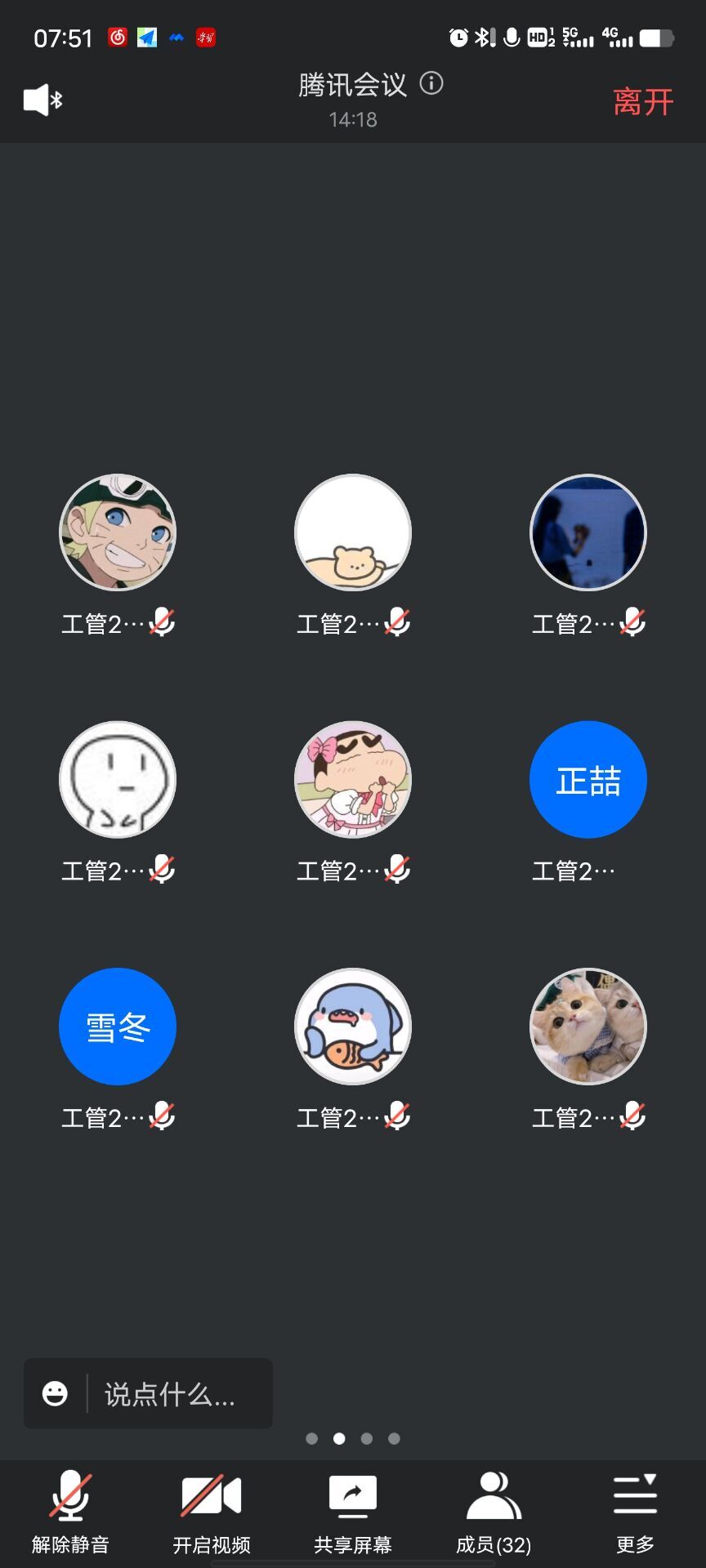Tap the Naruto avatar participant
The image size is (706, 1568).
pyautogui.click(x=118, y=532)
